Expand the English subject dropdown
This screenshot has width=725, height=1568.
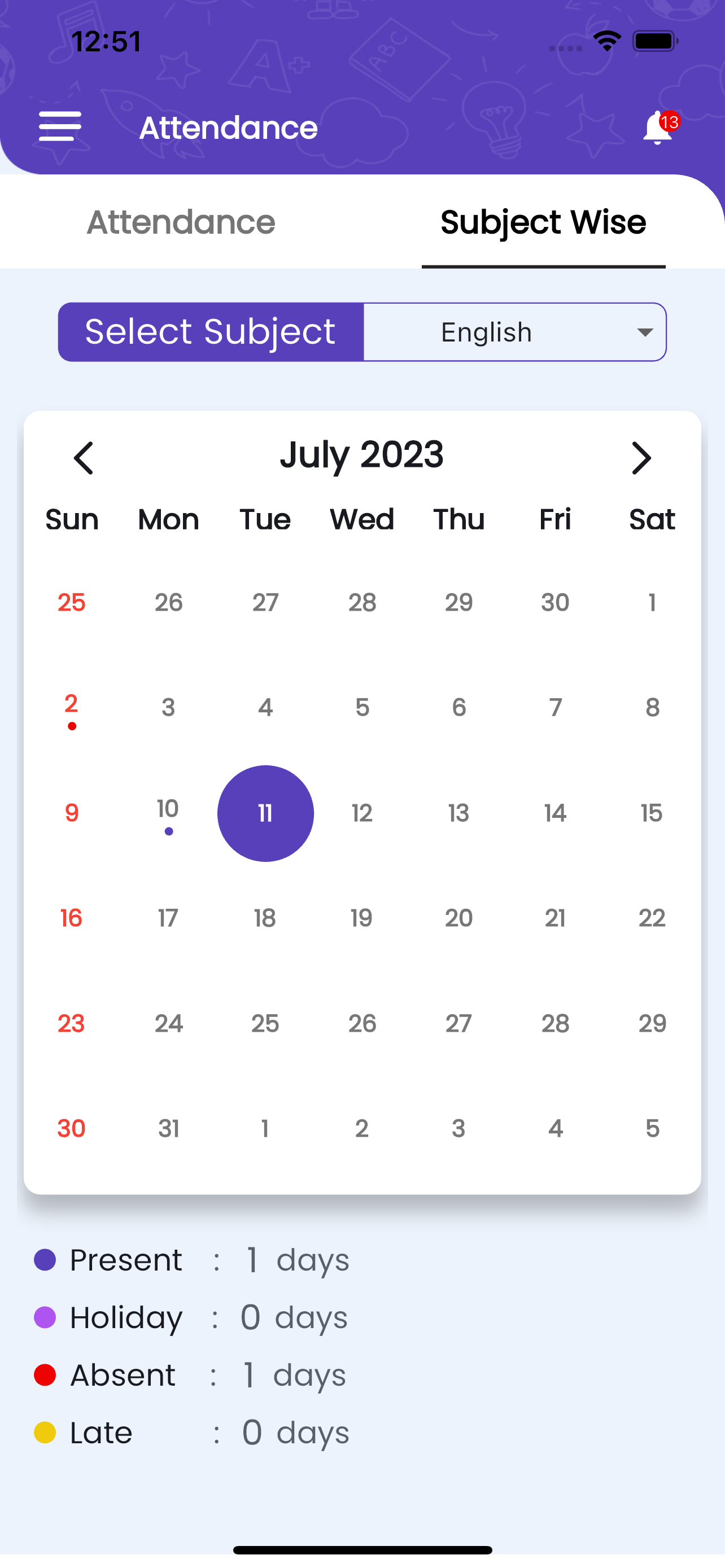pyautogui.click(x=514, y=332)
